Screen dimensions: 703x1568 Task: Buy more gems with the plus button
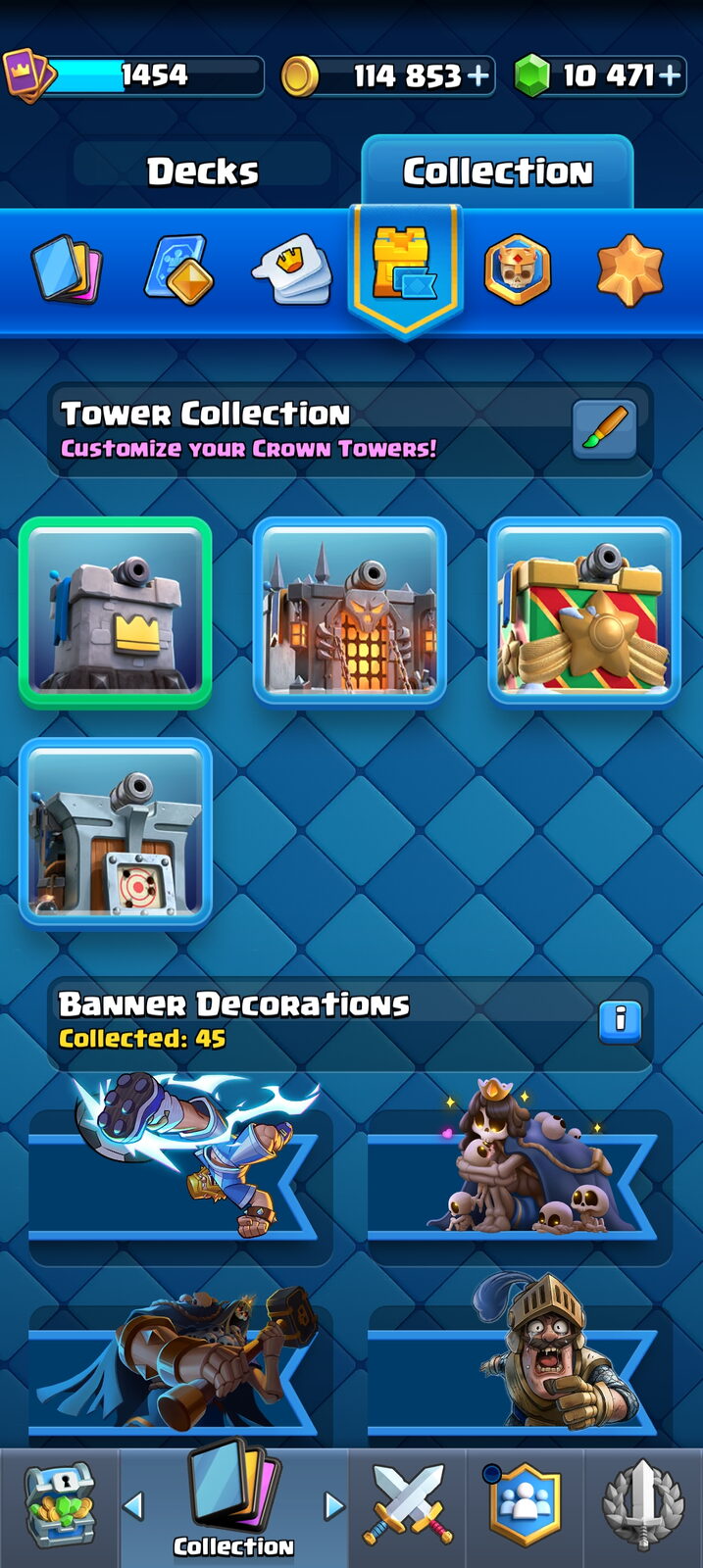pos(670,76)
